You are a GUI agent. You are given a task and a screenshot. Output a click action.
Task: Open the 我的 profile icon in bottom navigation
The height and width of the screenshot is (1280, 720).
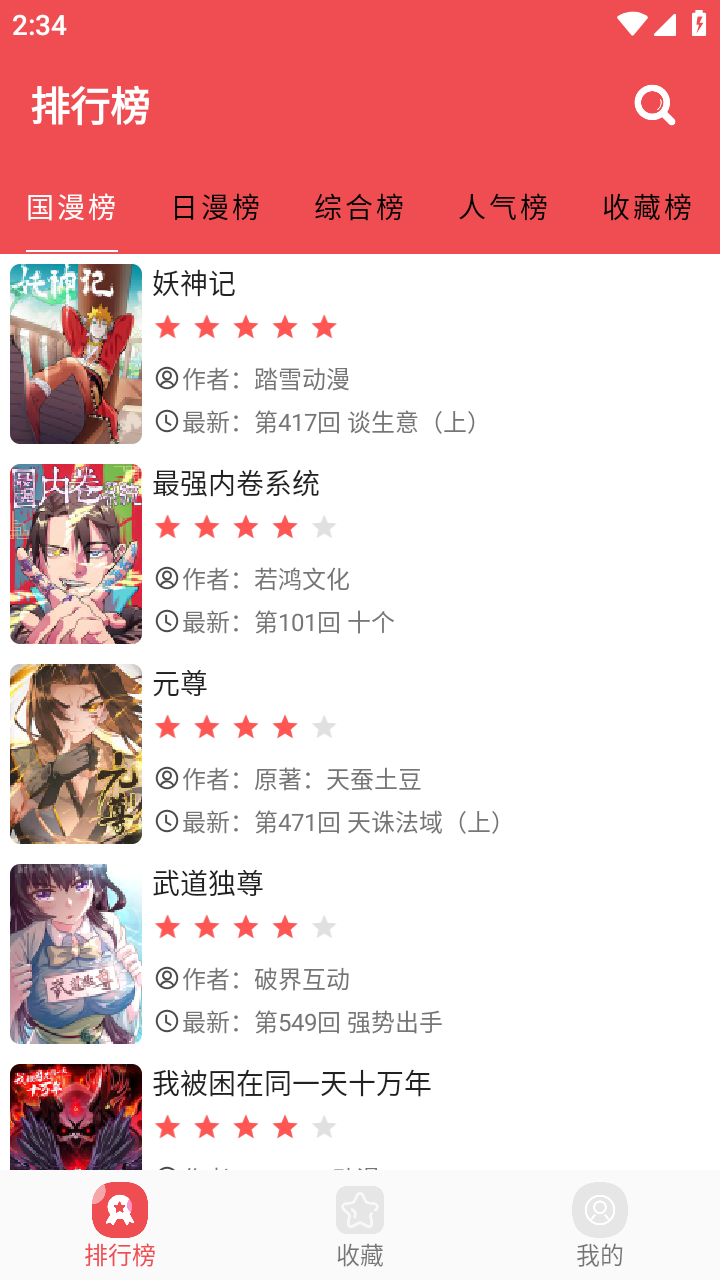click(600, 1209)
